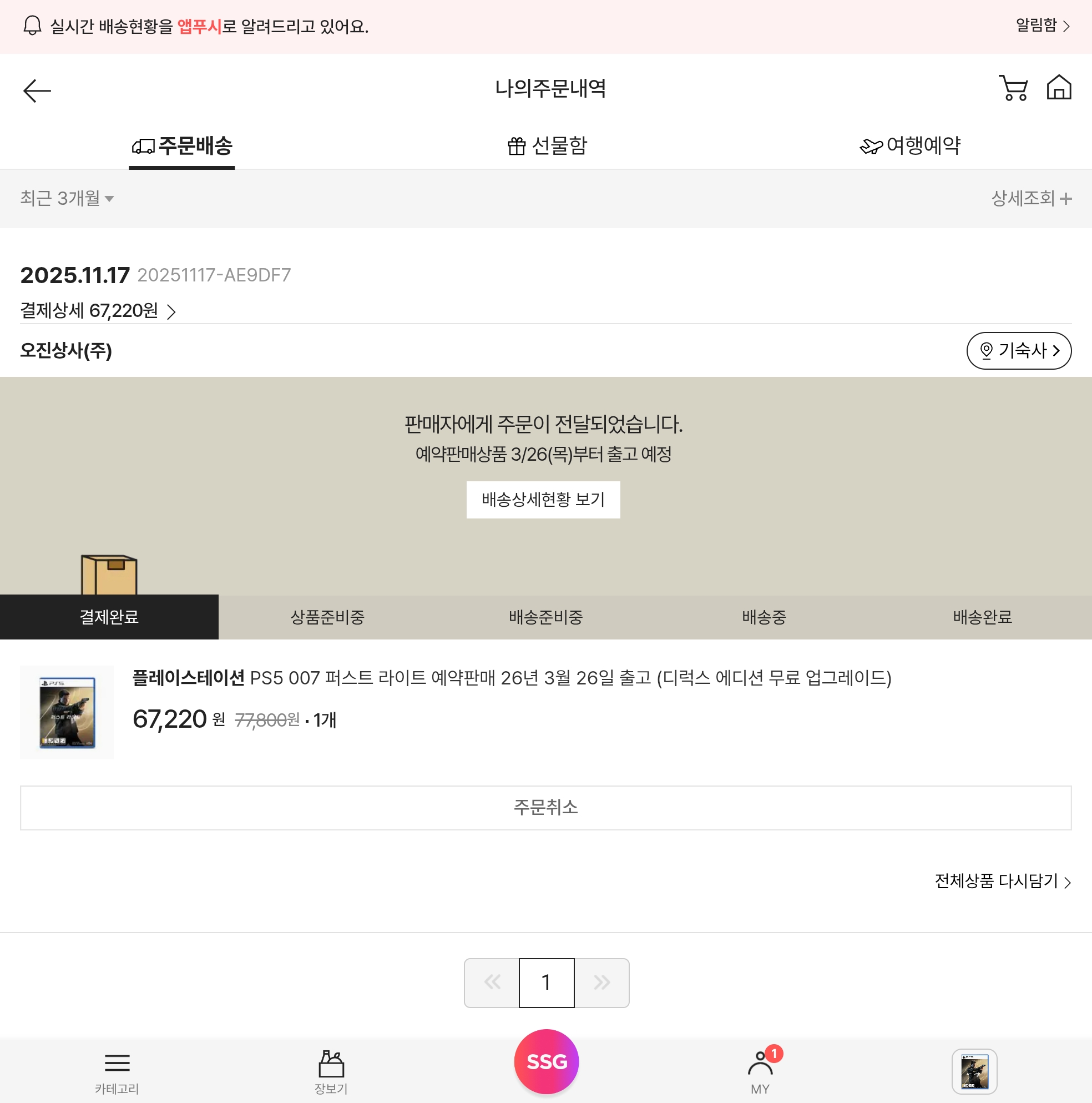This screenshot has height=1103, width=1092.
Task: Go to the home icon
Action: 1058,88
